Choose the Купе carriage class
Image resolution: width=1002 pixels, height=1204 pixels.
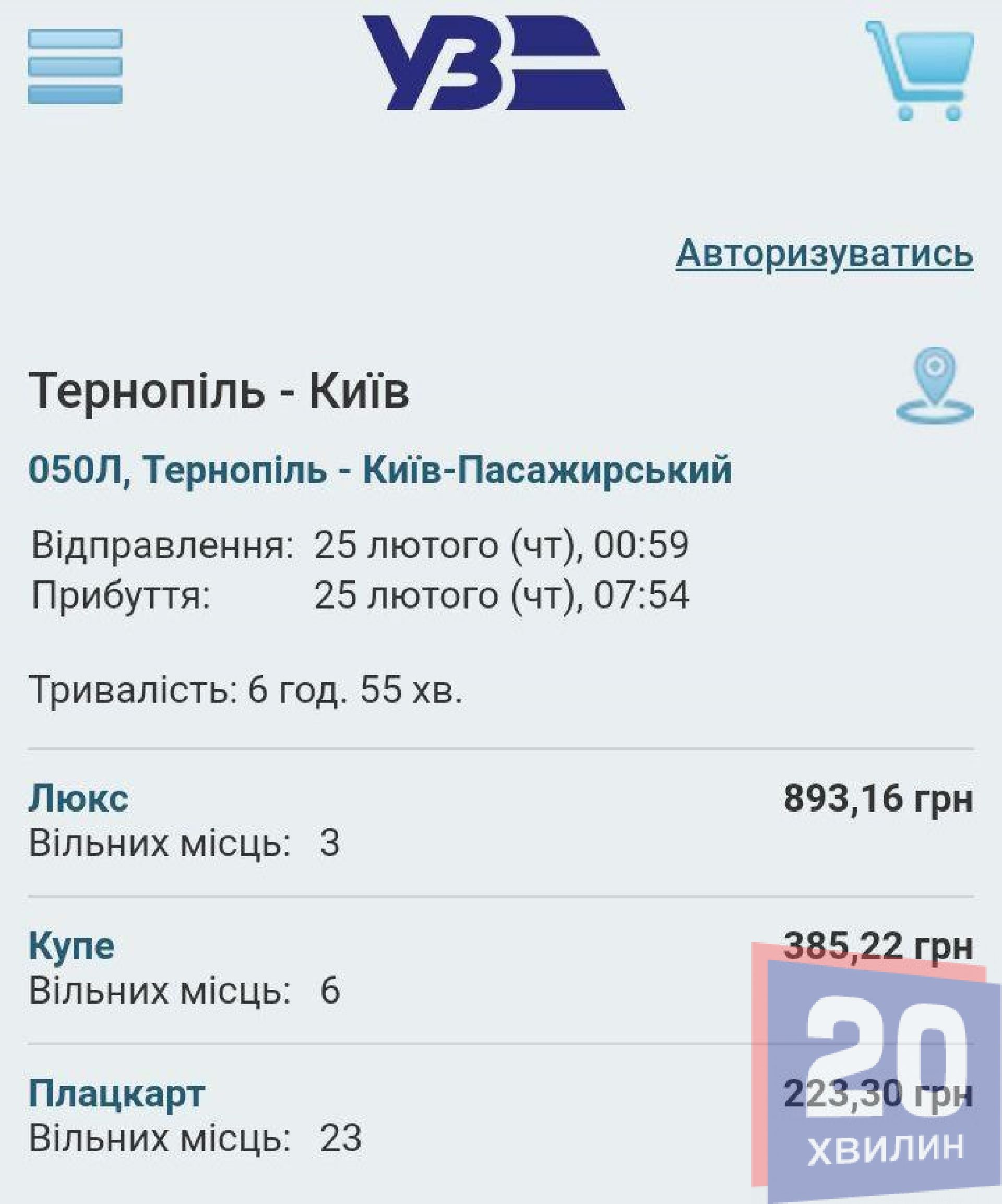coord(71,946)
